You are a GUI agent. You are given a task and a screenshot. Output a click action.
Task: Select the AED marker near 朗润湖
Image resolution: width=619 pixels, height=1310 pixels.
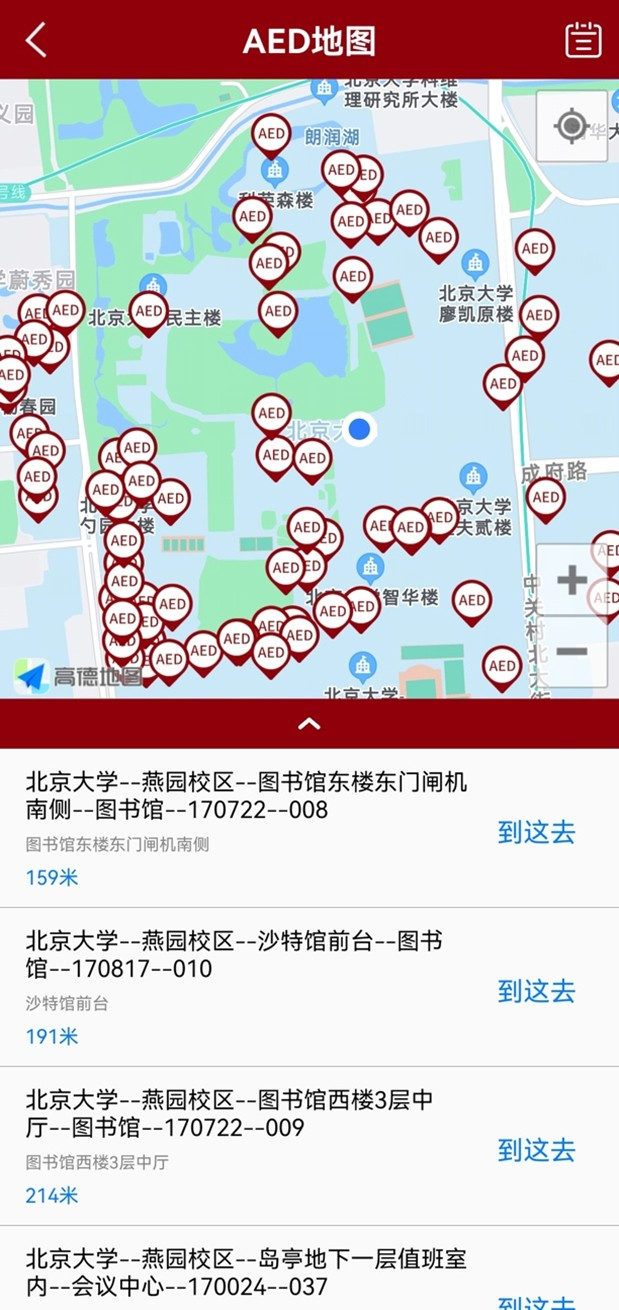pyautogui.click(x=271, y=134)
